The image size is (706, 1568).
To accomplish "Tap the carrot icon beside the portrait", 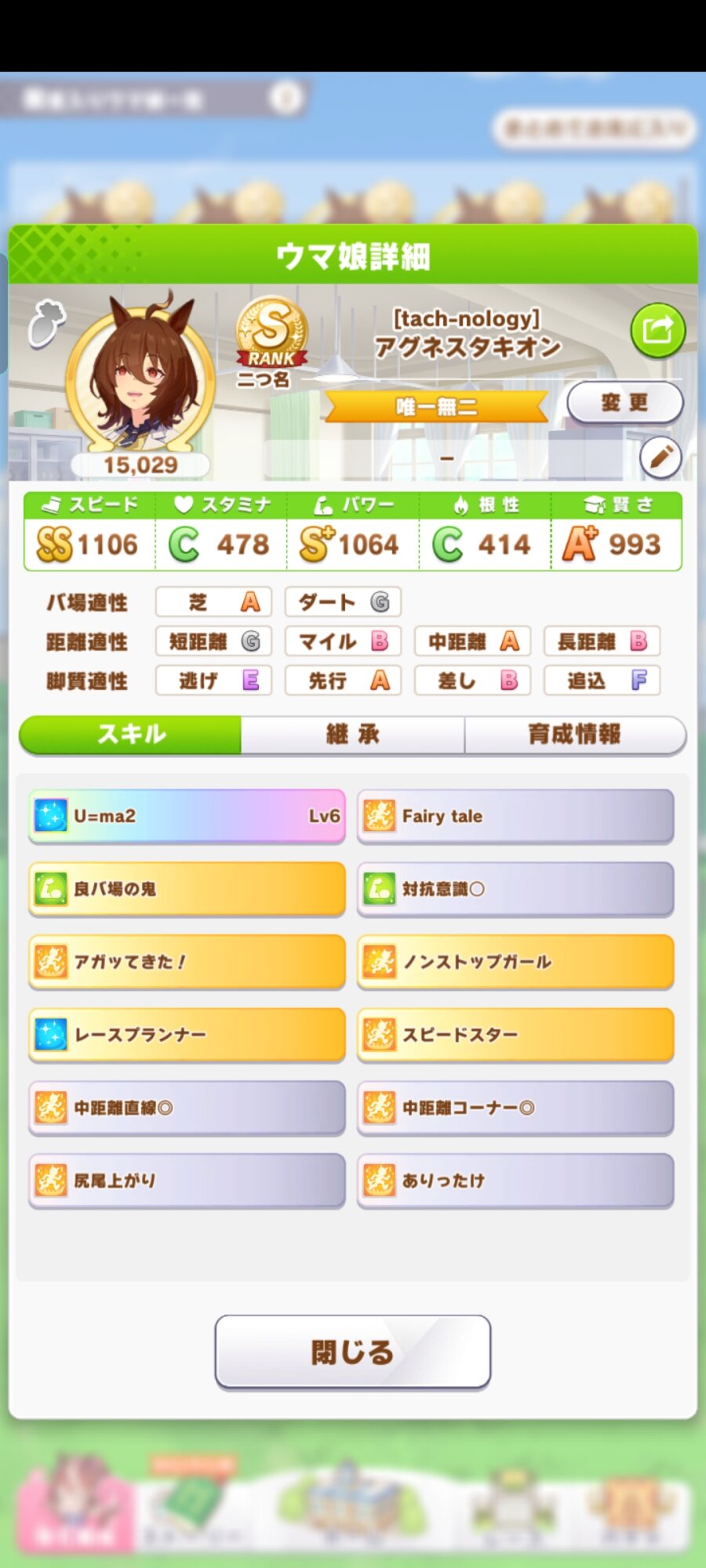I will click(x=47, y=322).
